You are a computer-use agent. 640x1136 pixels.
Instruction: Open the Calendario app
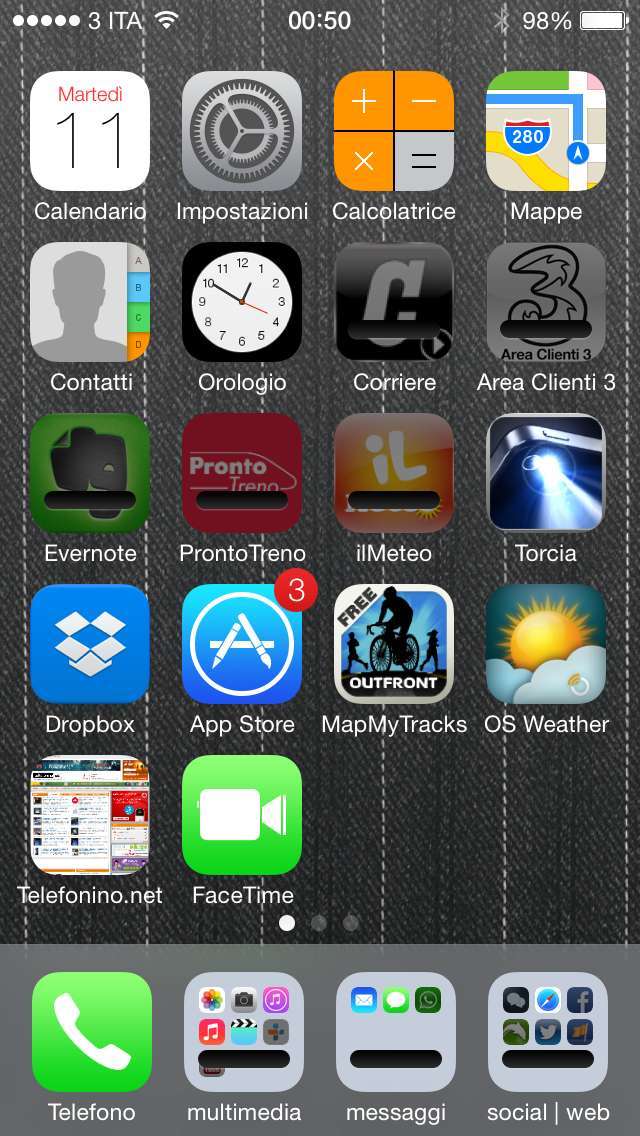coord(90,131)
